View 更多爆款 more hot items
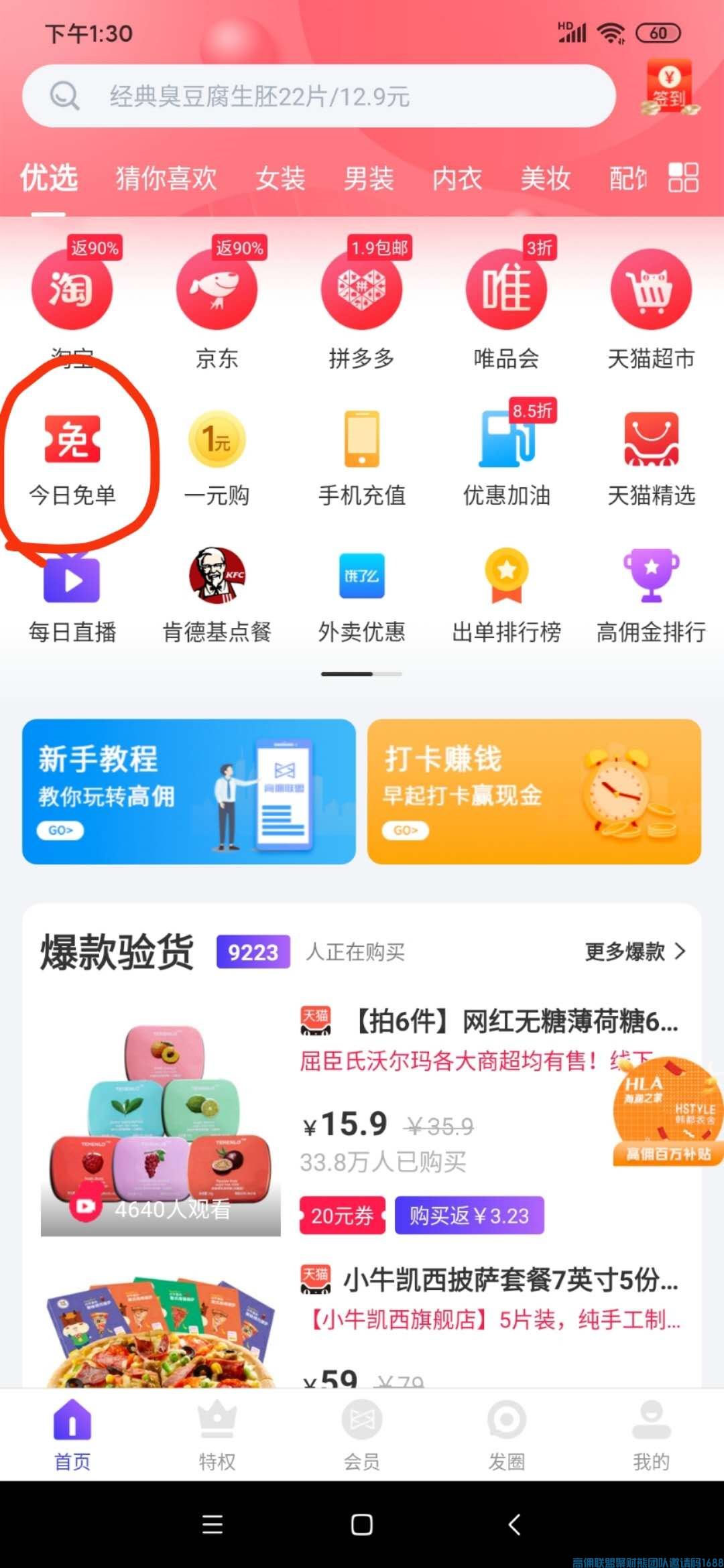Image resolution: width=724 pixels, height=1568 pixels. coord(634,952)
